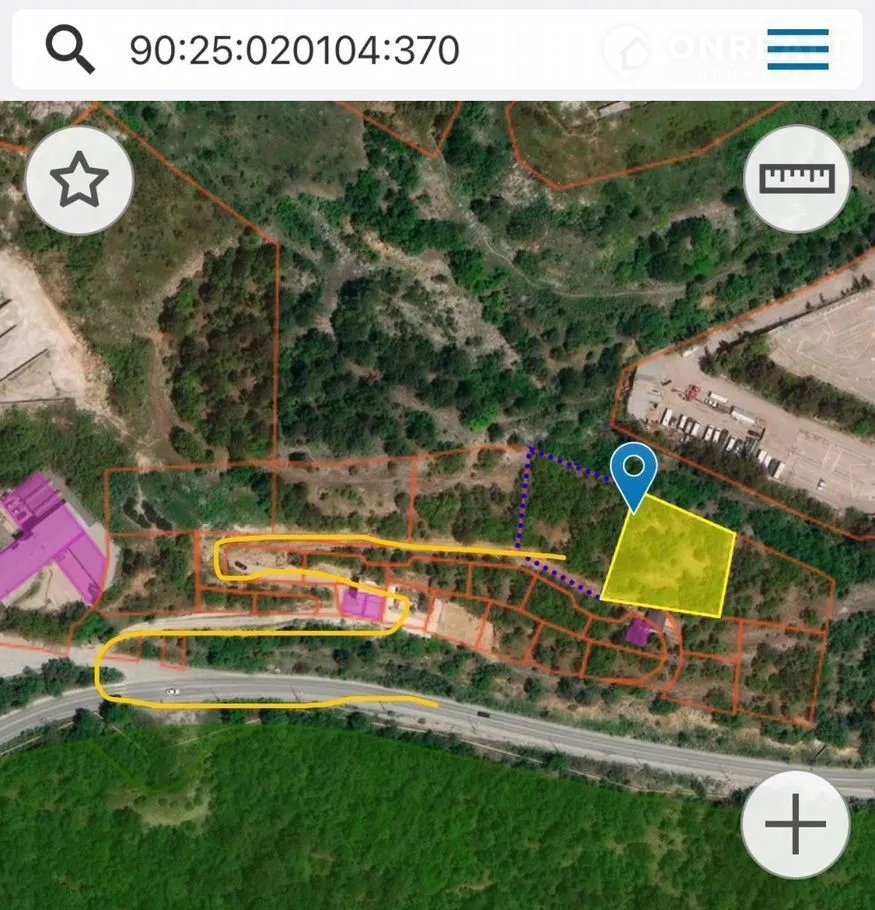Viewport: 875px width, 910px height.
Task: Tap the magnifier search icon
Action: [x=70, y=48]
